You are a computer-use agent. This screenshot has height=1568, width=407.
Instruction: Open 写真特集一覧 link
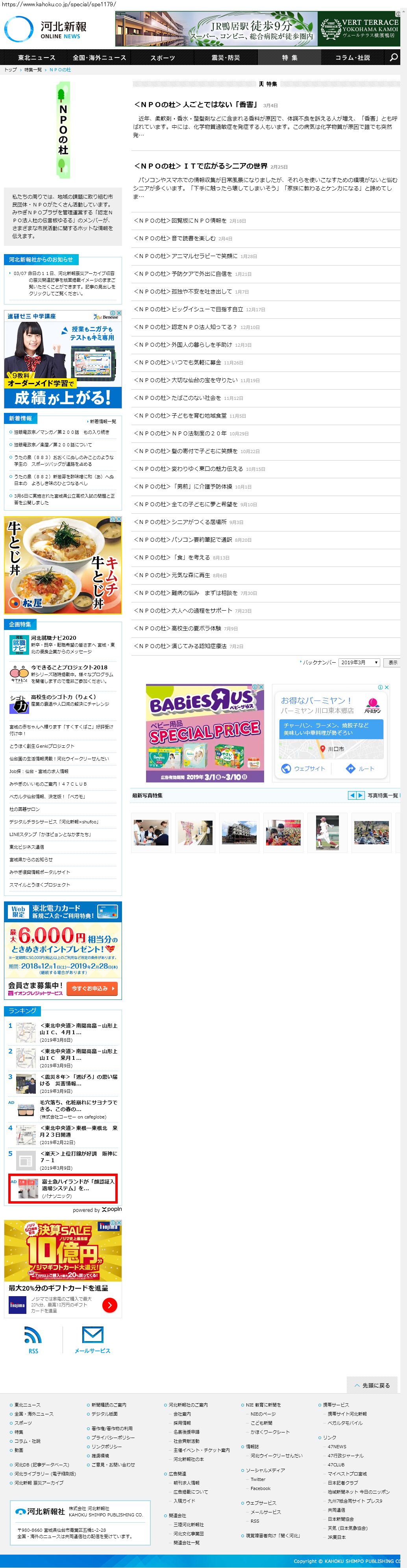[x=382, y=795]
